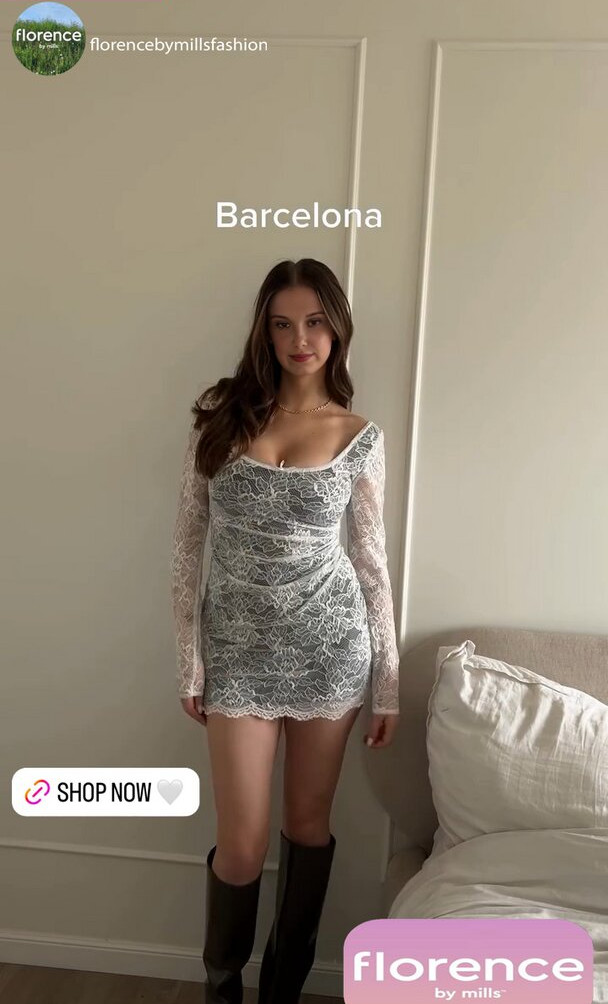Open the florencebymillsfashion profile picture
Image resolution: width=608 pixels, height=1004 pixels.
[48, 39]
